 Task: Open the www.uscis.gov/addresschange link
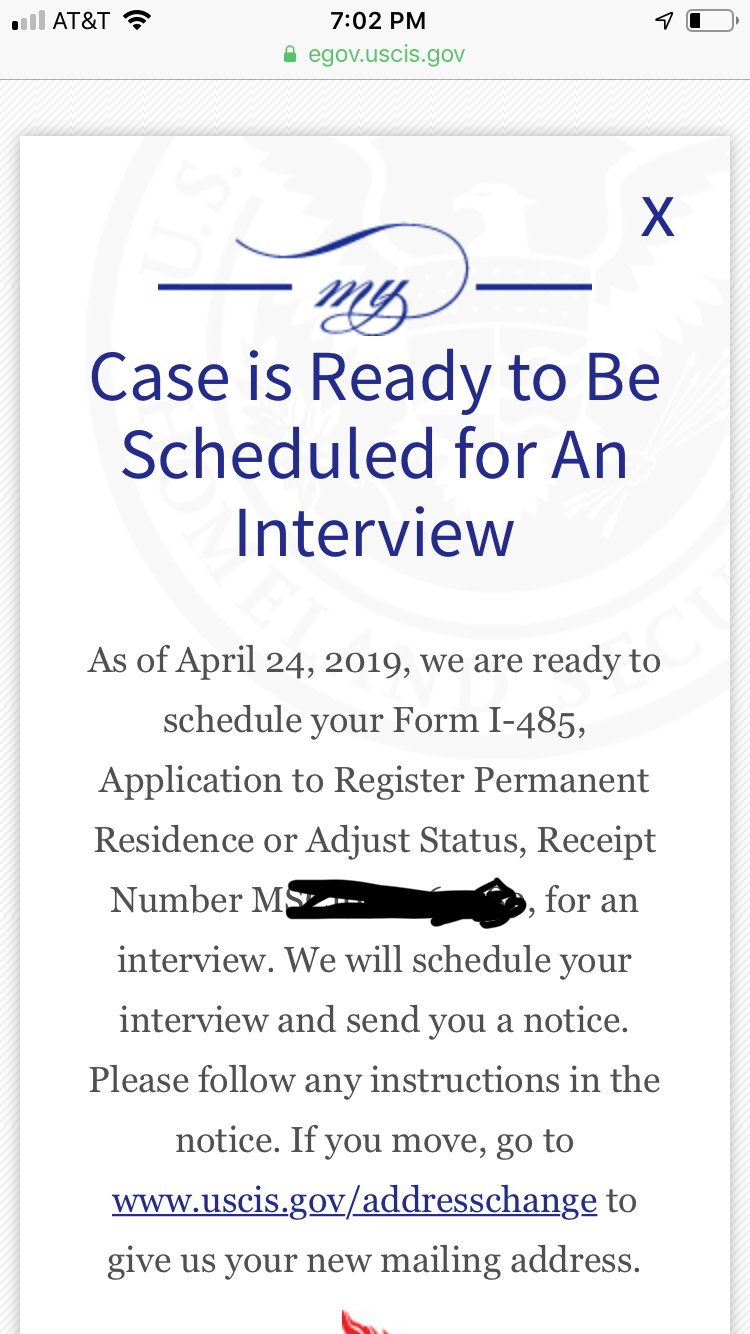click(355, 1200)
